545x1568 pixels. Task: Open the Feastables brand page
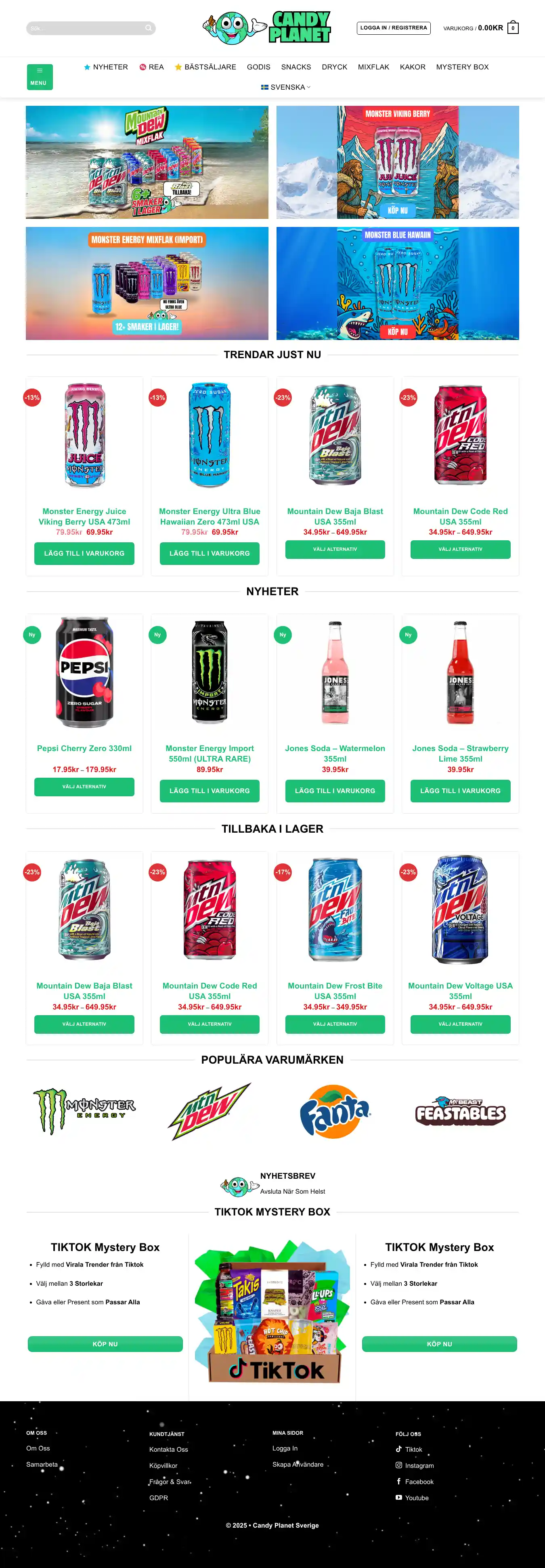pos(460,1111)
